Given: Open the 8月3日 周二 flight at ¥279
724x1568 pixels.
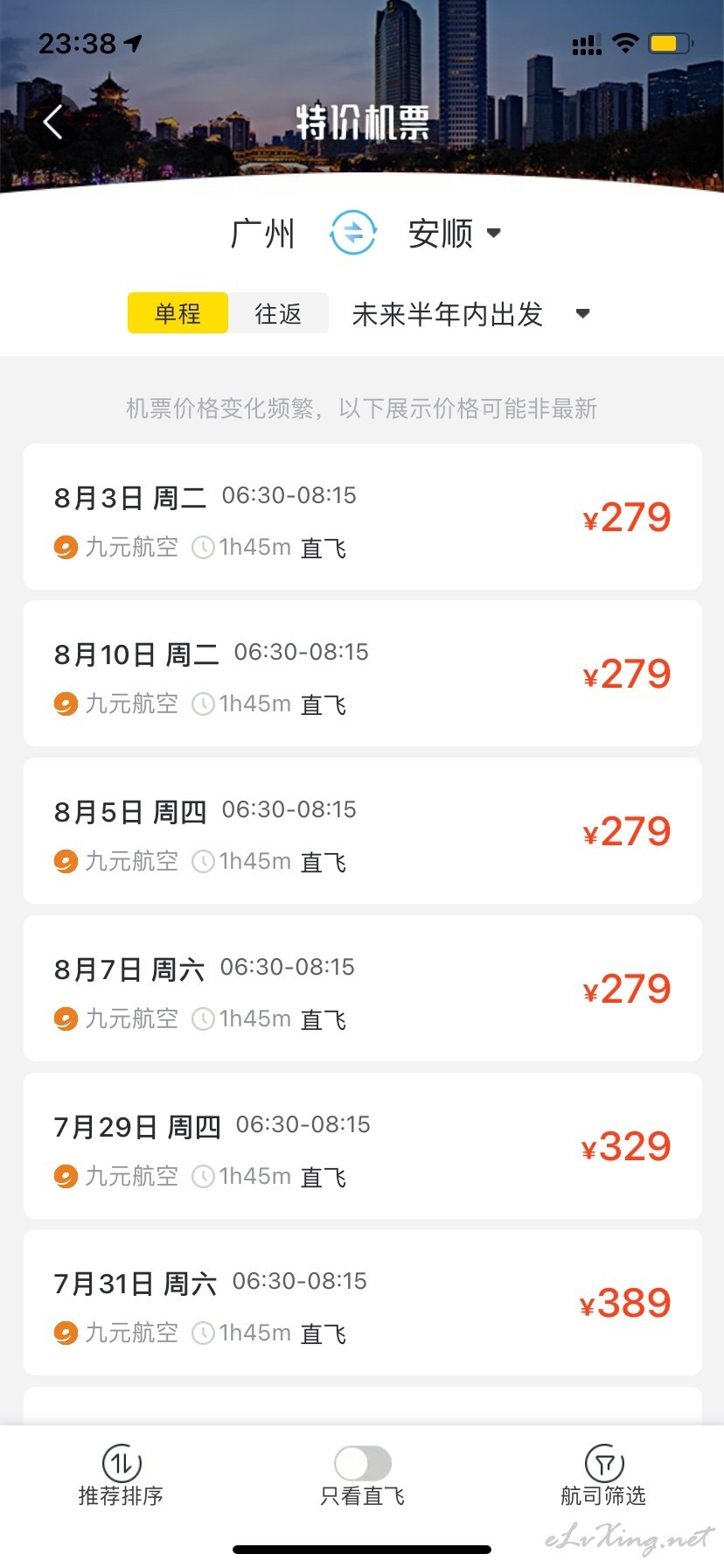Looking at the screenshot, I should 363,517.
